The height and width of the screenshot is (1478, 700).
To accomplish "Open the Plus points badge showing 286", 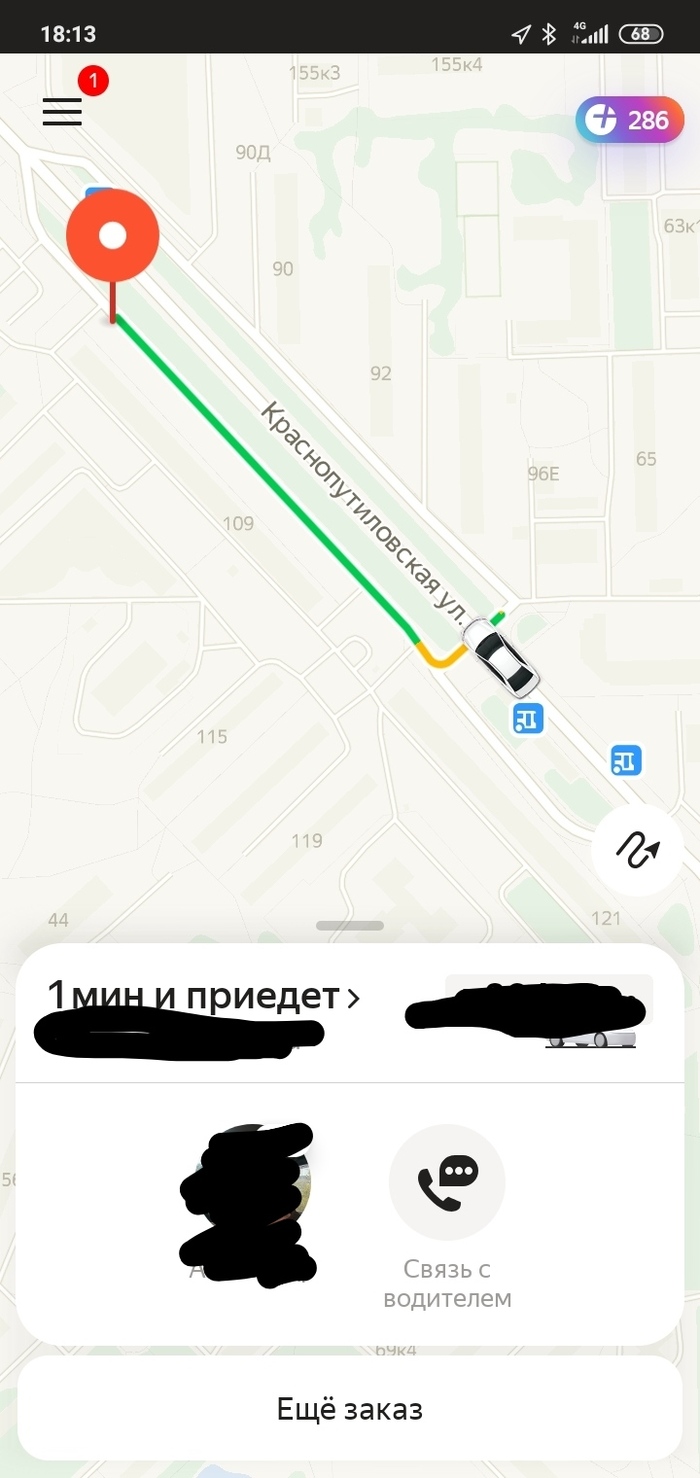I will tap(629, 120).
